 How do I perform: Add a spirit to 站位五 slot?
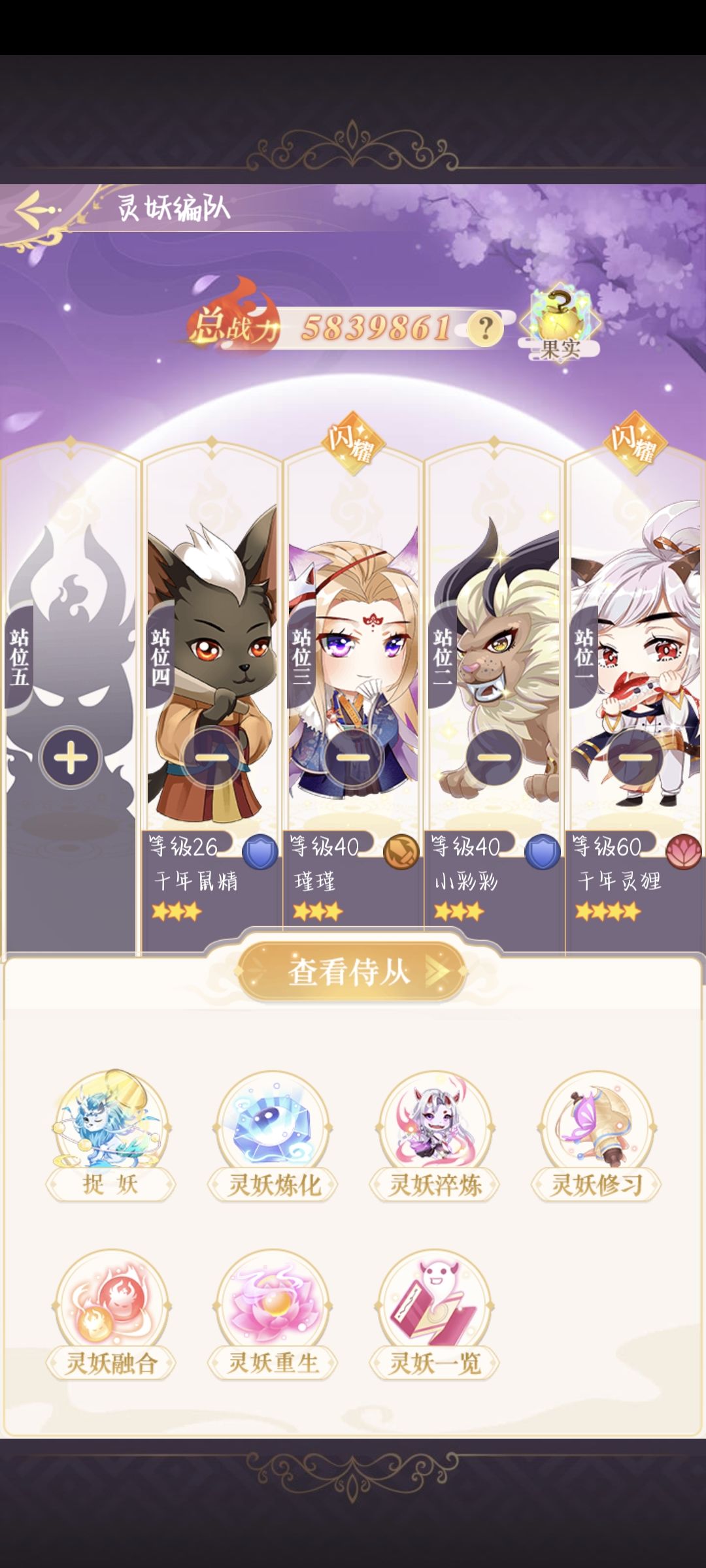(x=70, y=758)
